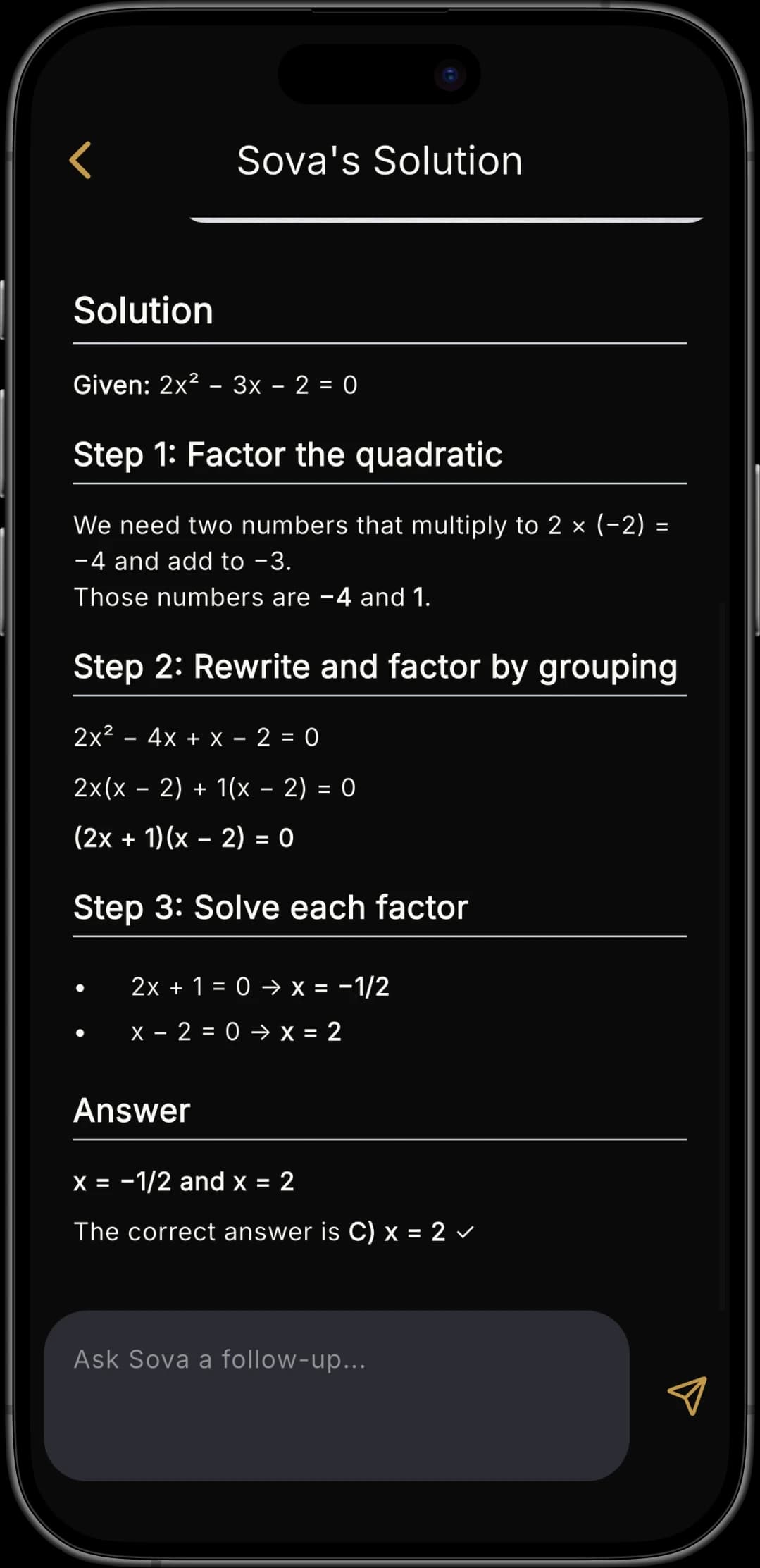
Task: Click the bullet before 2x + 1 = 0
Action: click(x=80, y=987)
